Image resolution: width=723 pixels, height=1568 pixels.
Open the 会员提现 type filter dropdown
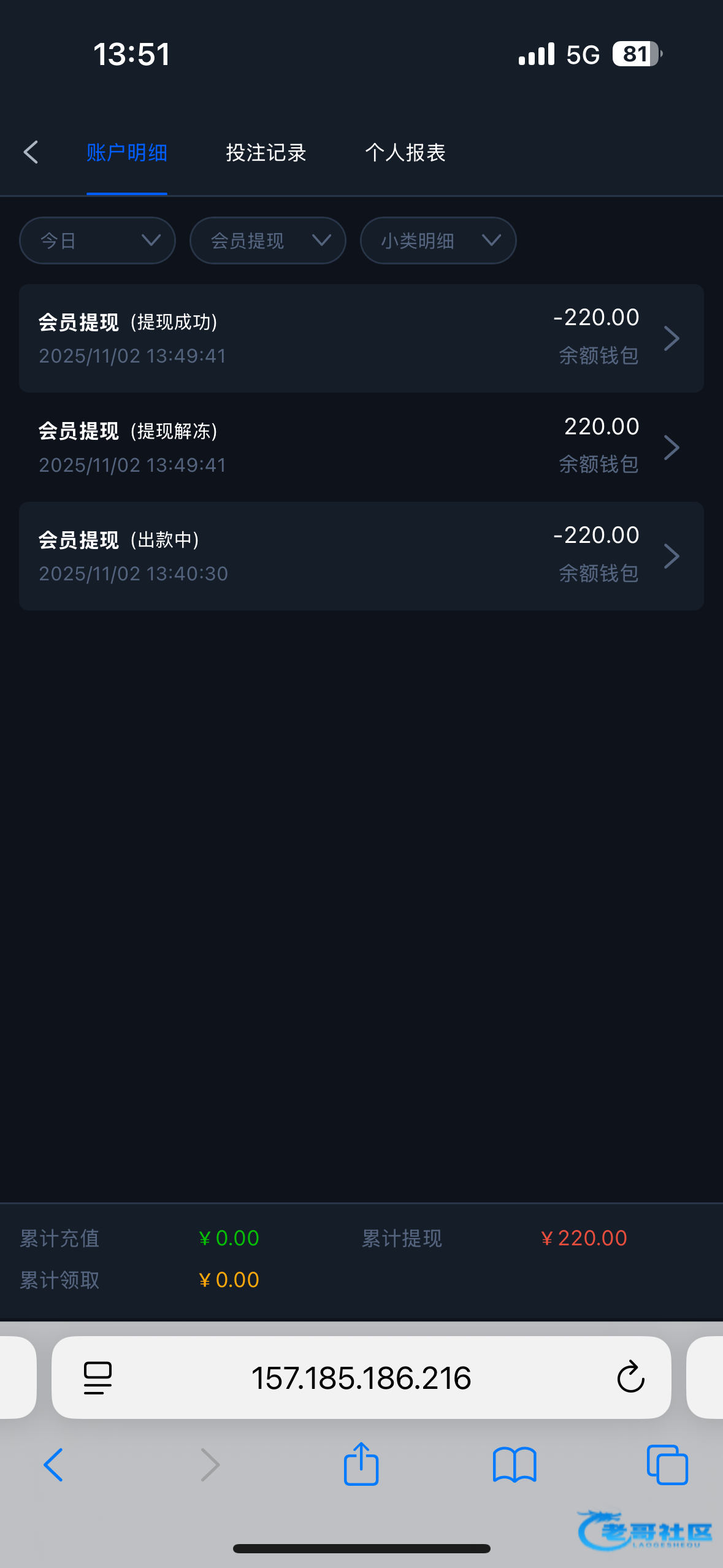267,240
